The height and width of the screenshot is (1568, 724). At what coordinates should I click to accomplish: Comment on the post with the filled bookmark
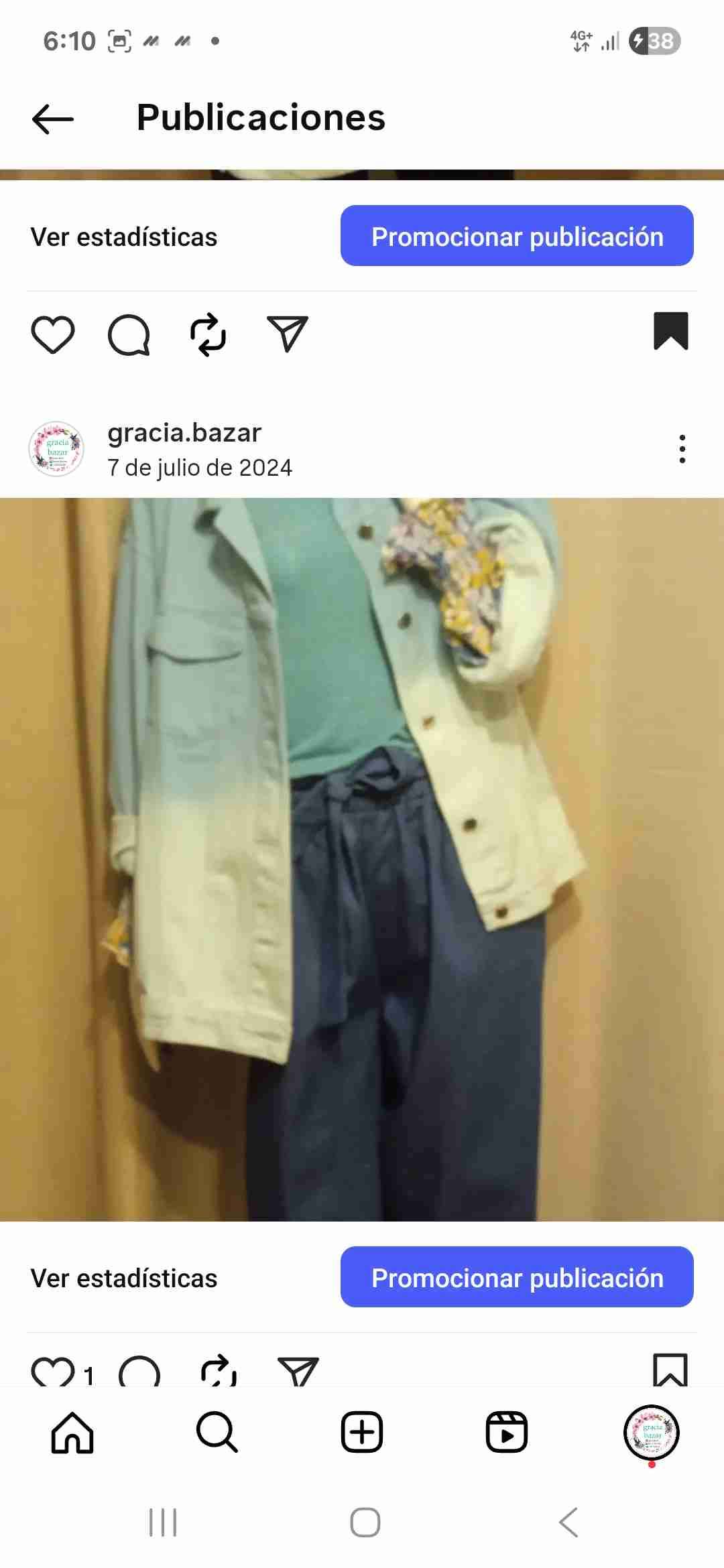click(x=129, y=334)
